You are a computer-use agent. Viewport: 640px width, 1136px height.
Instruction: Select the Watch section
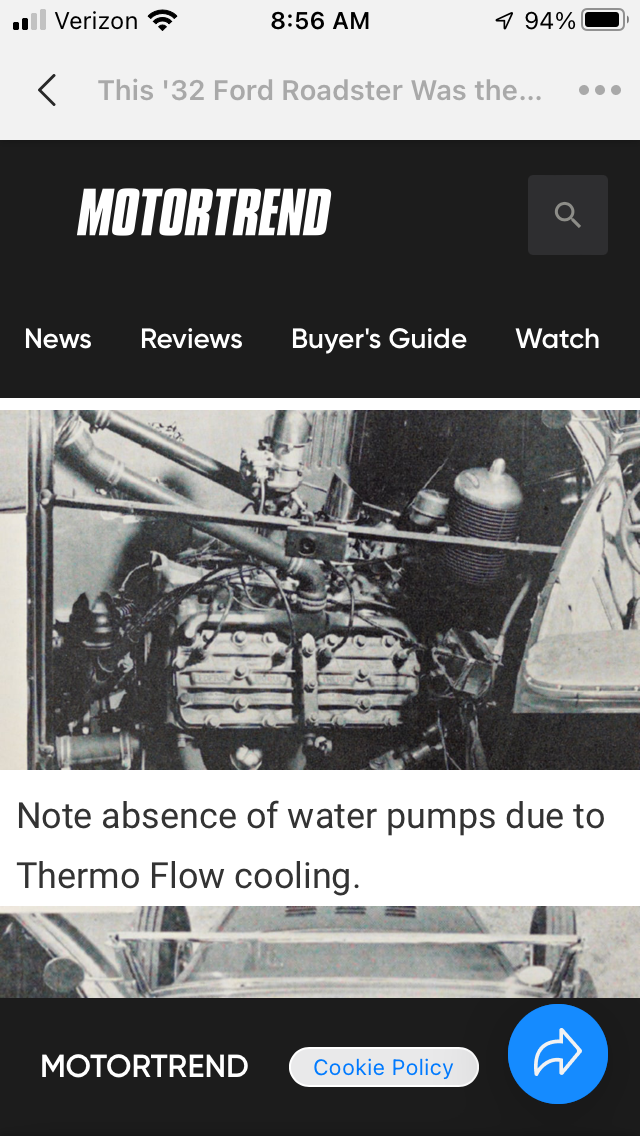point(557,339)
